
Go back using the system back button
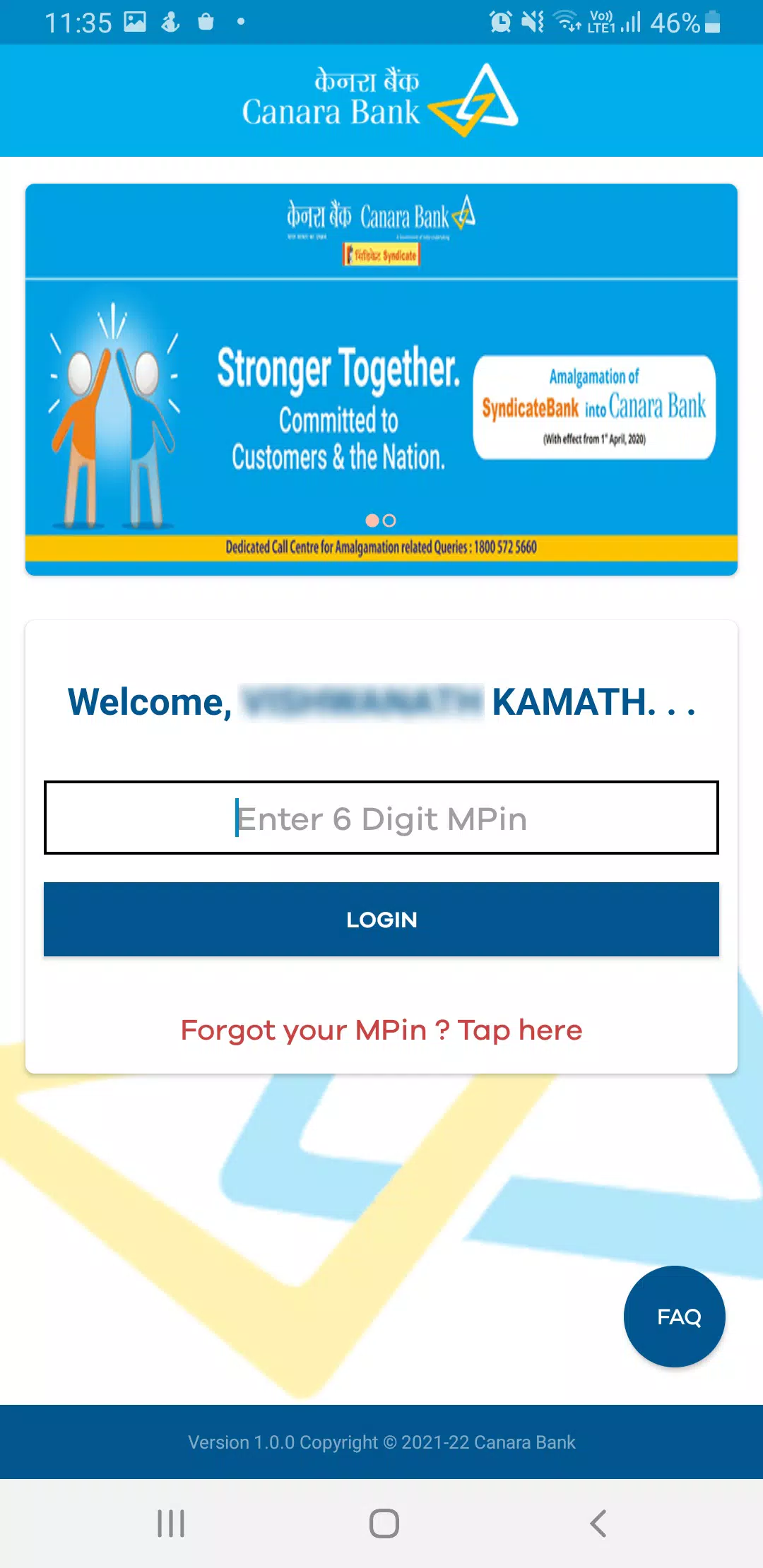pos(598,1524)
